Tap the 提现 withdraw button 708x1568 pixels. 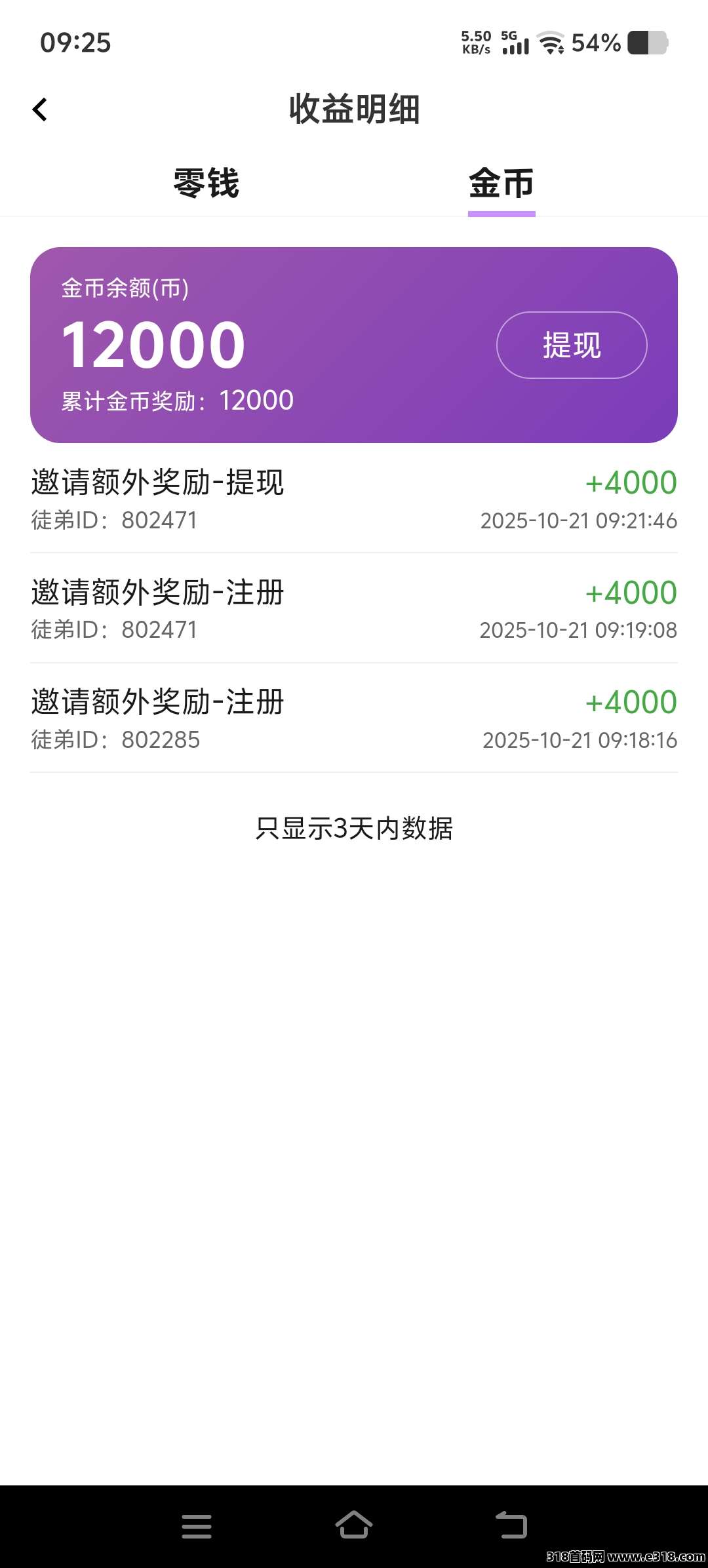pyautogui.click(x=572, y=345)
